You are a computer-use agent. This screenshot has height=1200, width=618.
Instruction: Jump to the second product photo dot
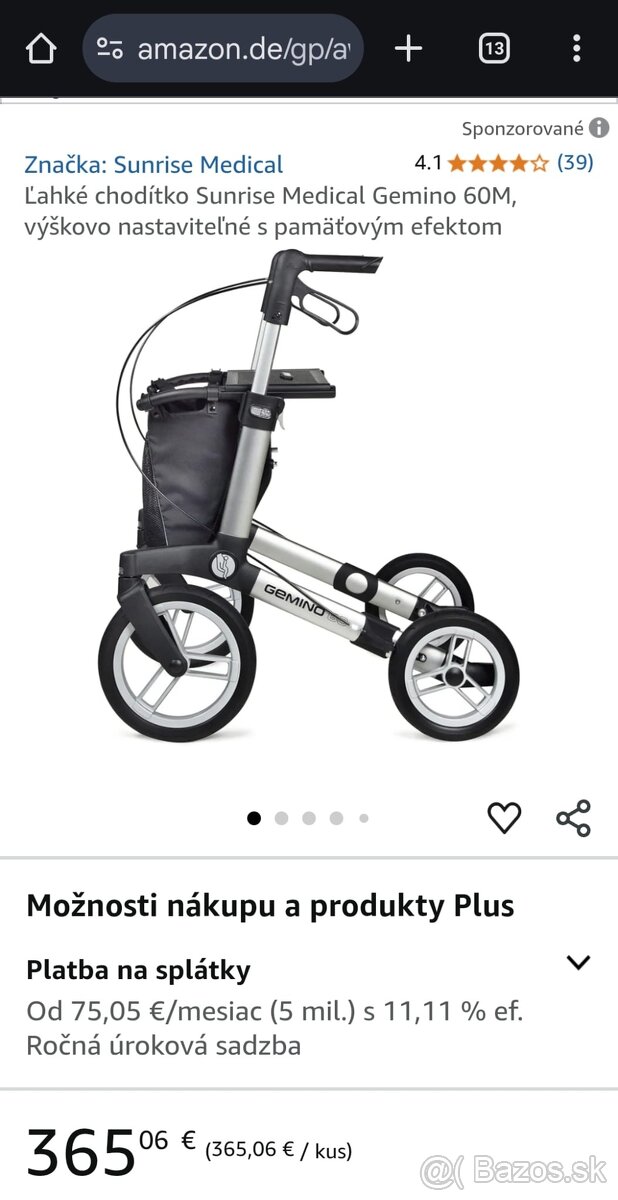281,818
